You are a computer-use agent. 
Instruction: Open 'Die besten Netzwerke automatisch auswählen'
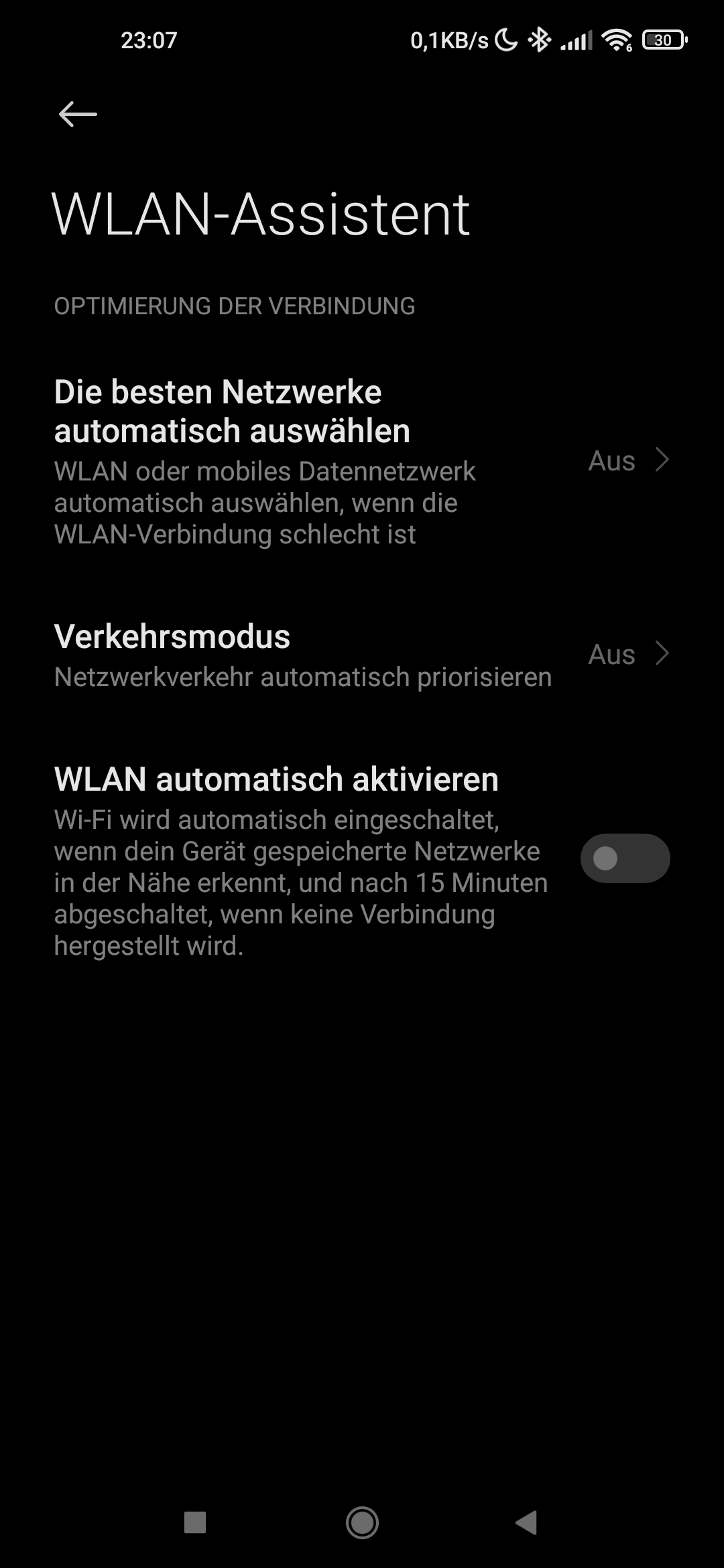(362, 461)
